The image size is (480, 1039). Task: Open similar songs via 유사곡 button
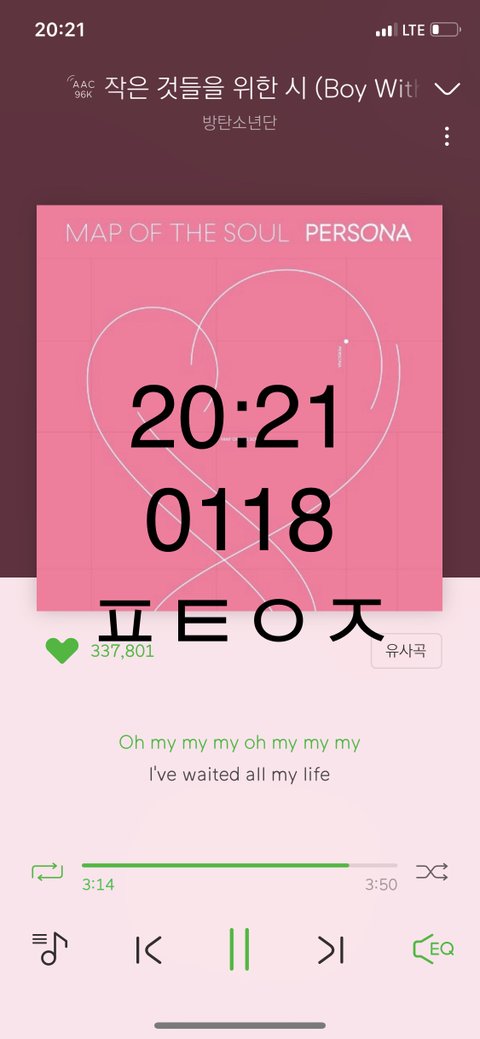[406, 651]
